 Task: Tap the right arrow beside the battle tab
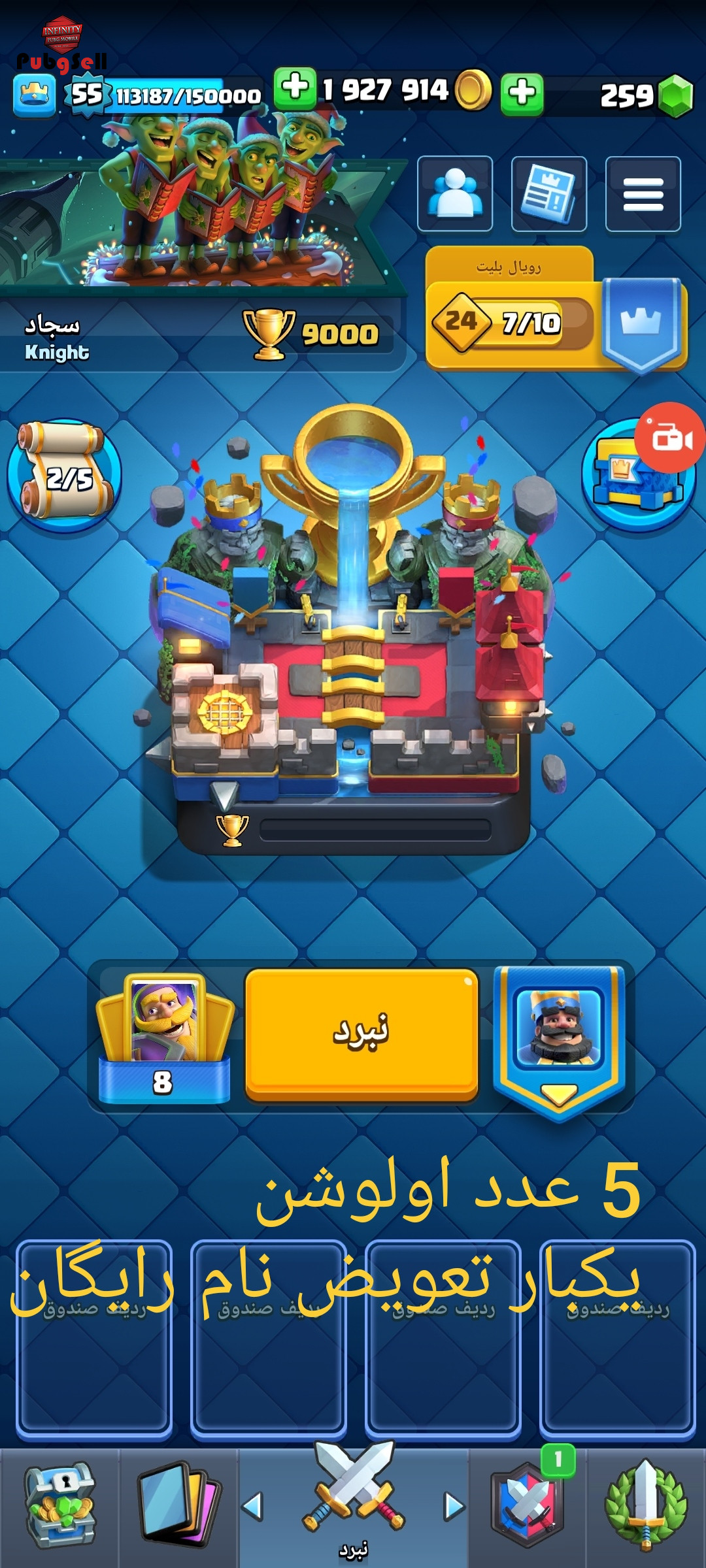454,1506
